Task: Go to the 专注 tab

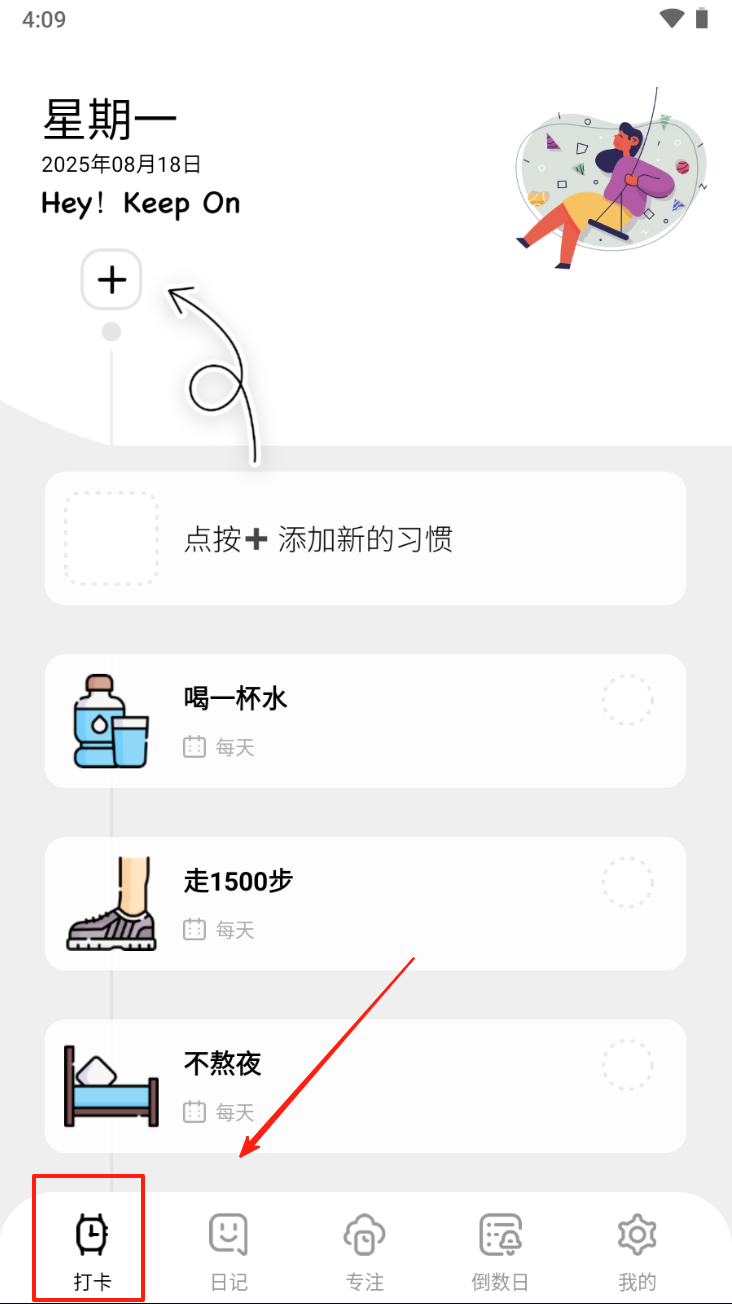Action: click(x=365, y=1250)
